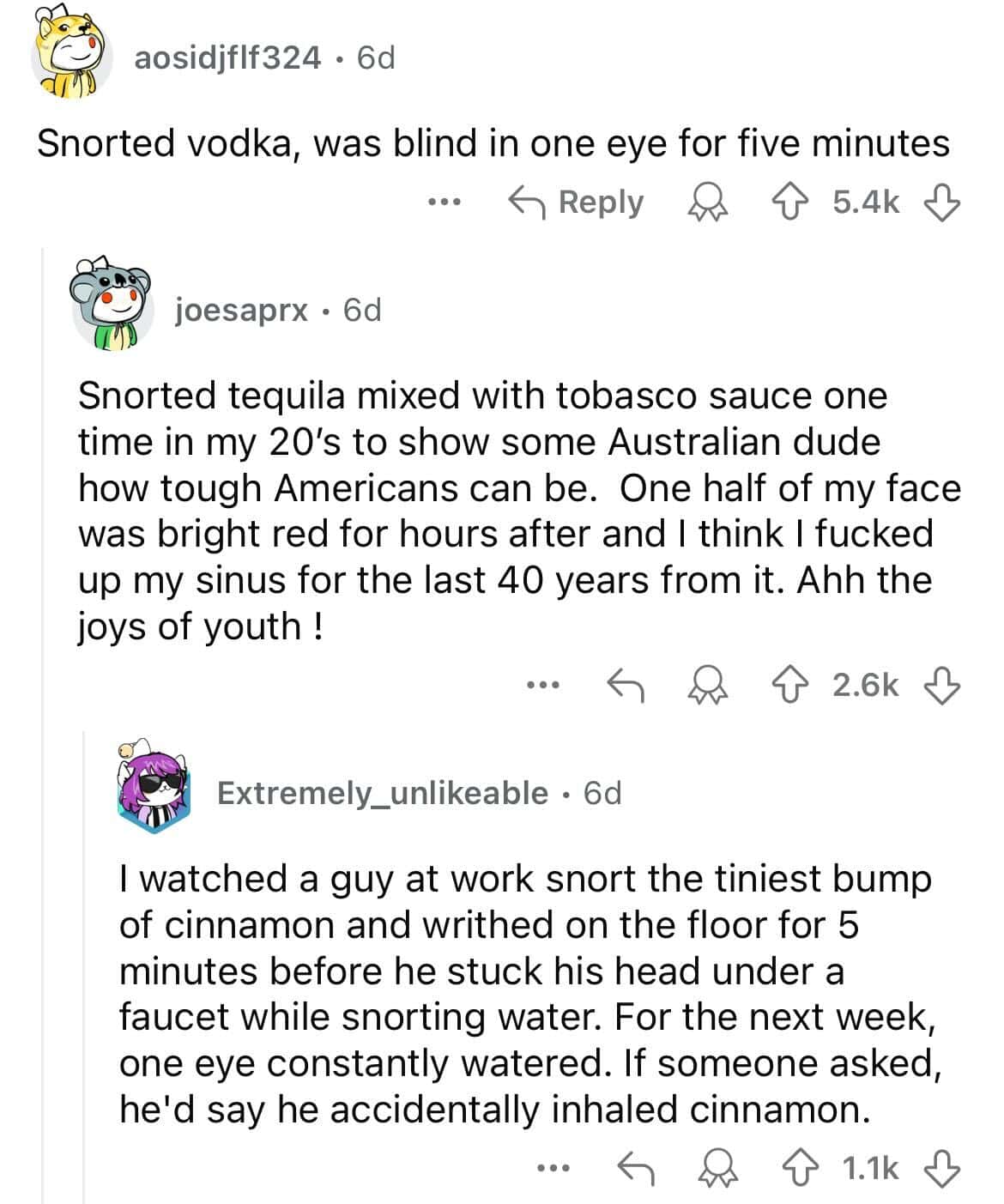Open overflow menu on aosidjflf324's comment
1004x1204 pixels.
click(x=445, y=203)
